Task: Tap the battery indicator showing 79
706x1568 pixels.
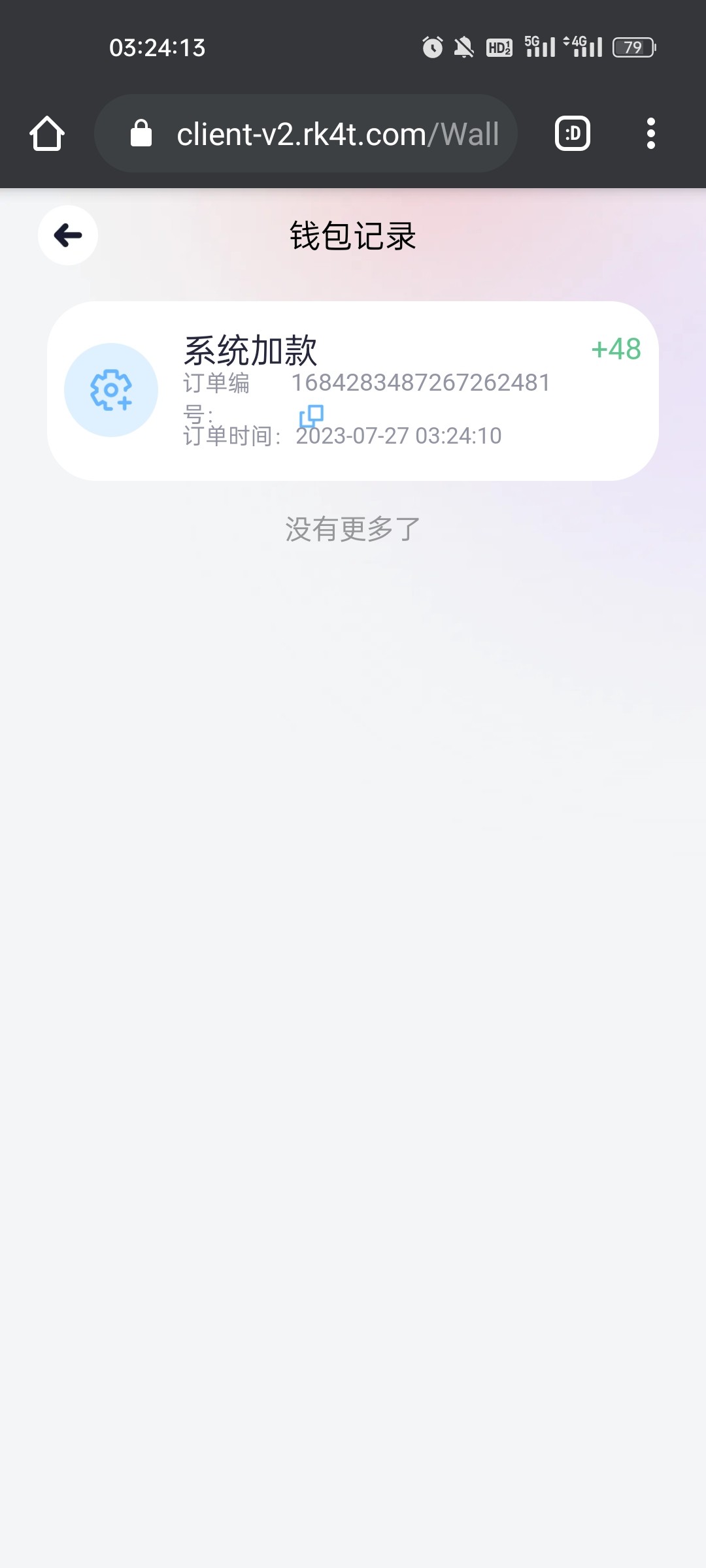Action: (631, 47)
